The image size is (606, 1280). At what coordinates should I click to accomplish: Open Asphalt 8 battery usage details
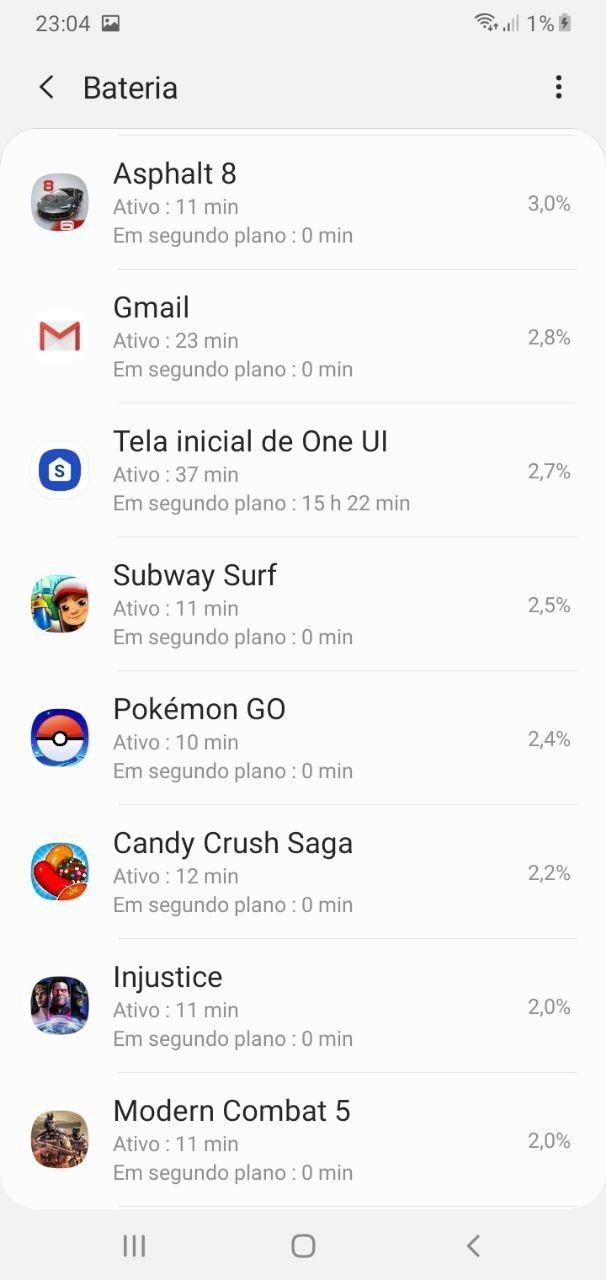click(302, 204)
